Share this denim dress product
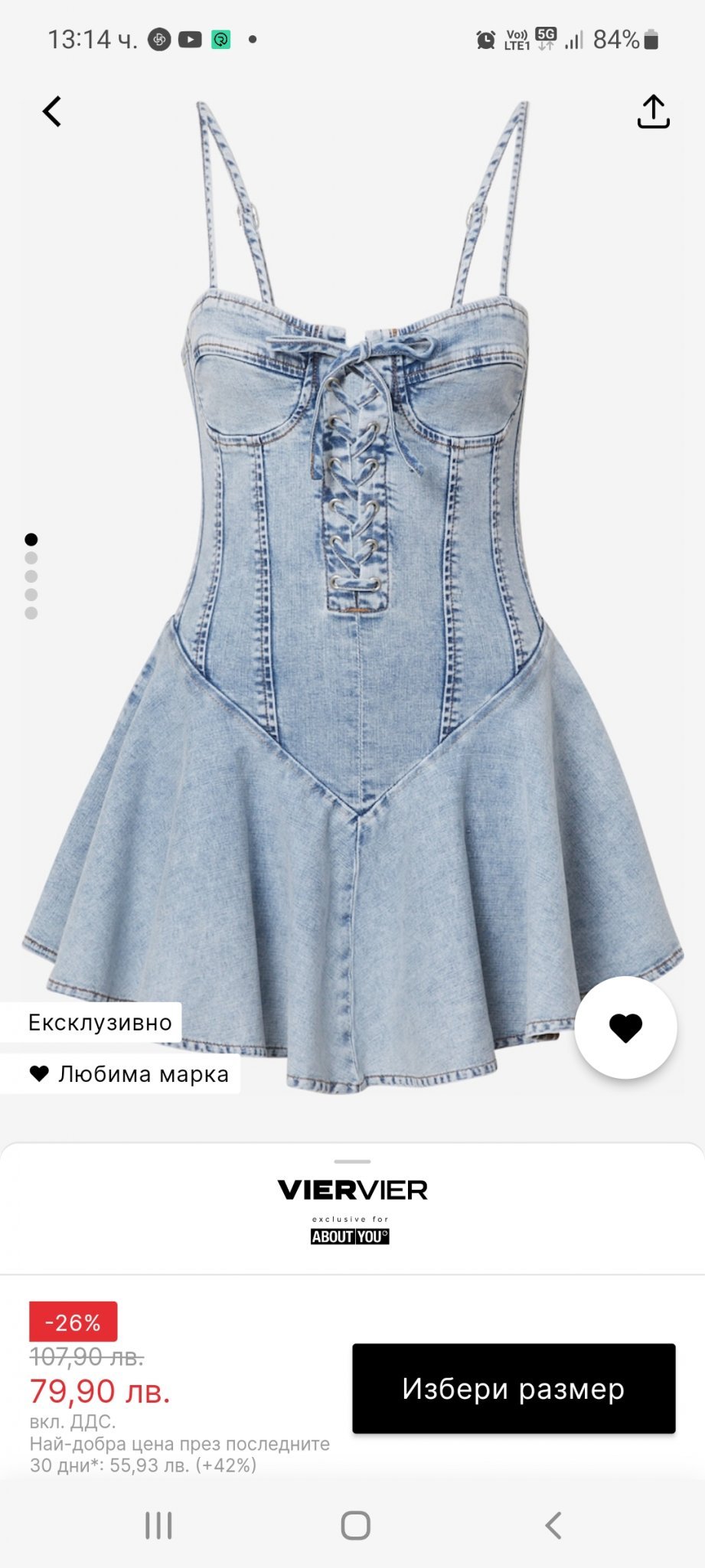This screenshot has width=705, height=1568. tap(653, 112)
